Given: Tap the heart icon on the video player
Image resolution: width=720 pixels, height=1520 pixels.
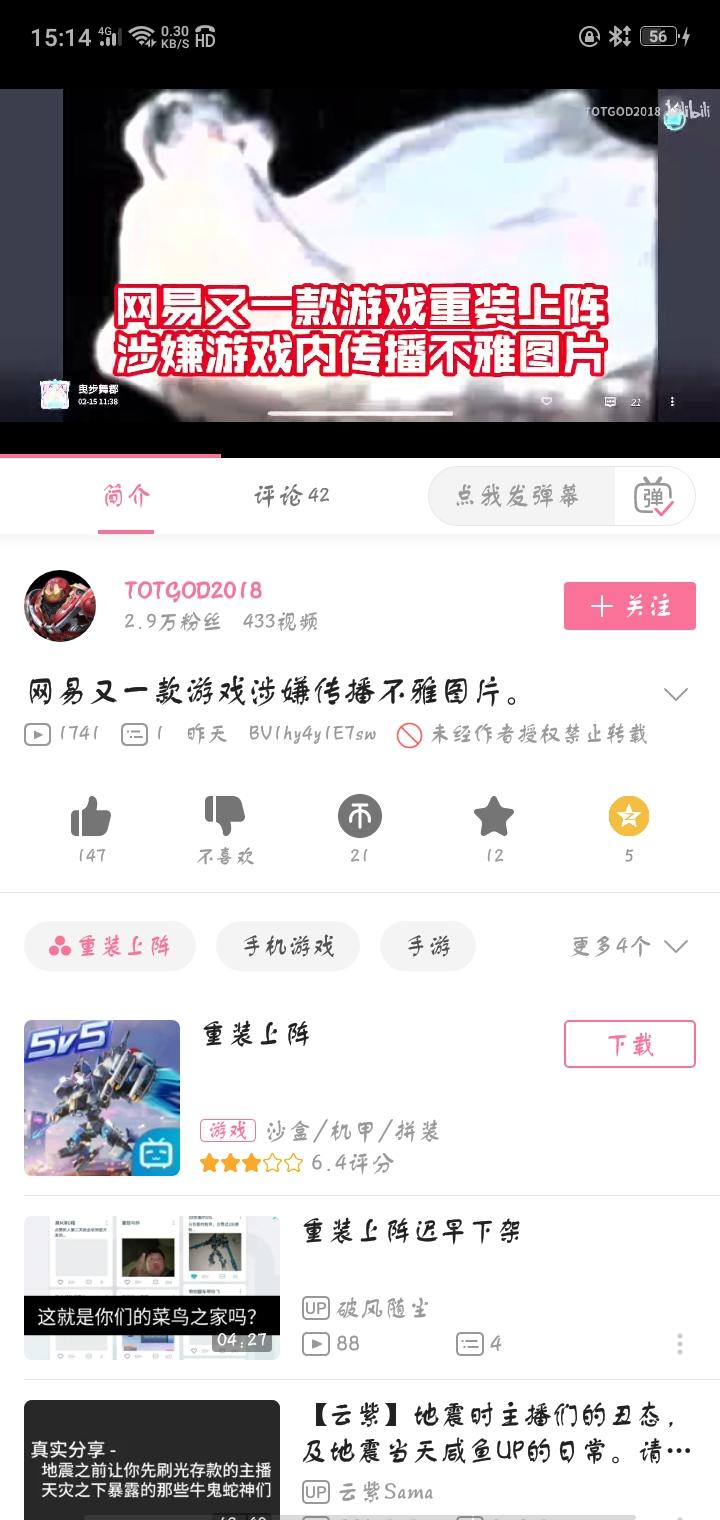Looking at the screenshot, I should [545, 399].
